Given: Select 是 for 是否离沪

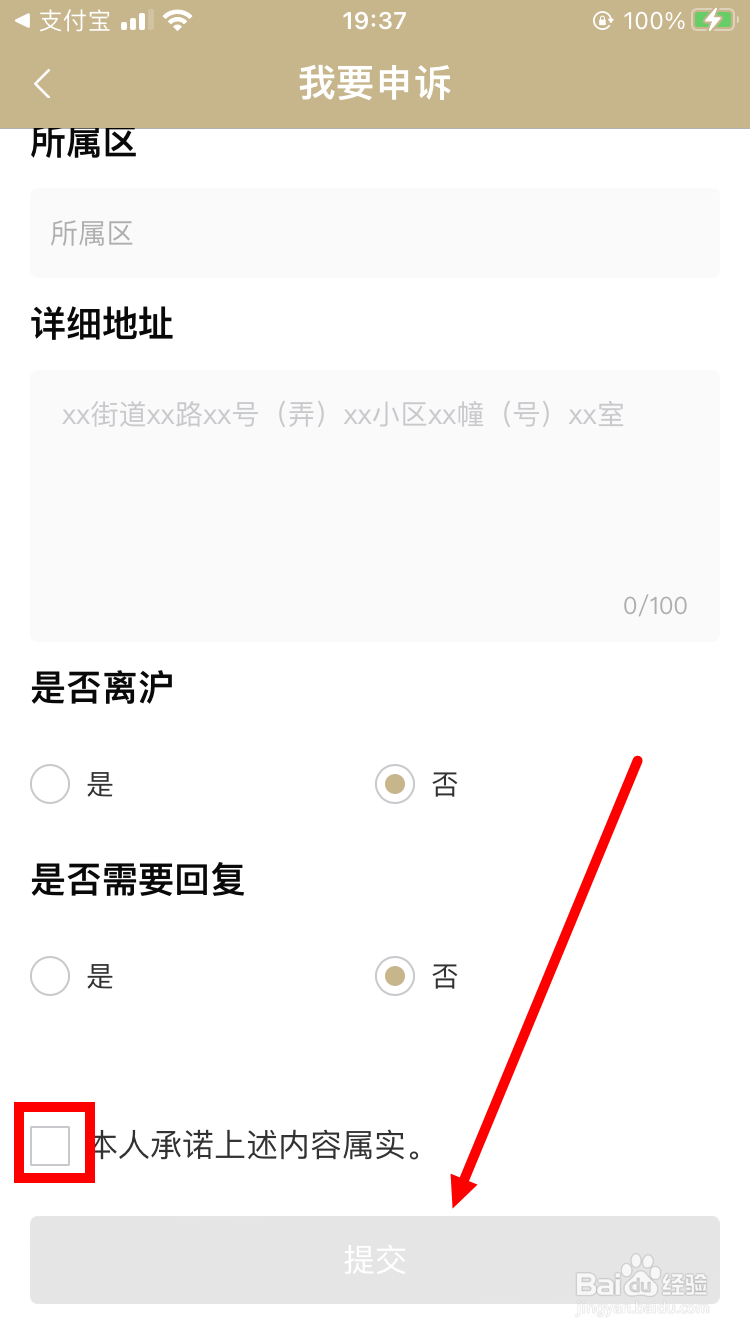Looking at the screenshot, I should click(x=50, y=784).
